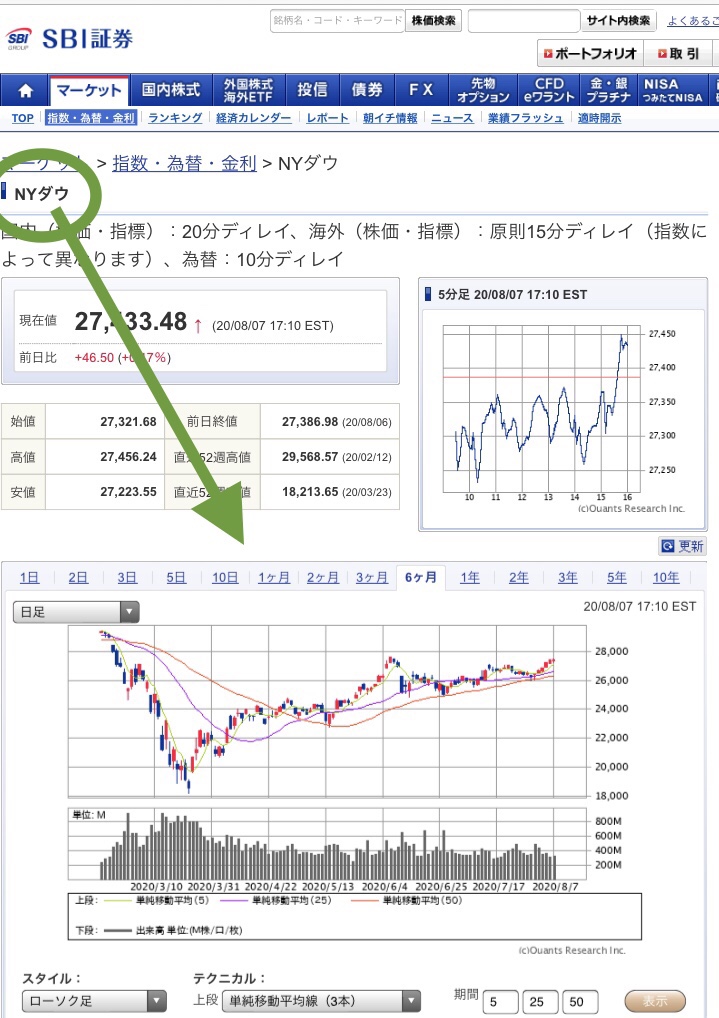Screen dimensions: 719x1018
Task: Select the FX tab
Action: [421, 90]
